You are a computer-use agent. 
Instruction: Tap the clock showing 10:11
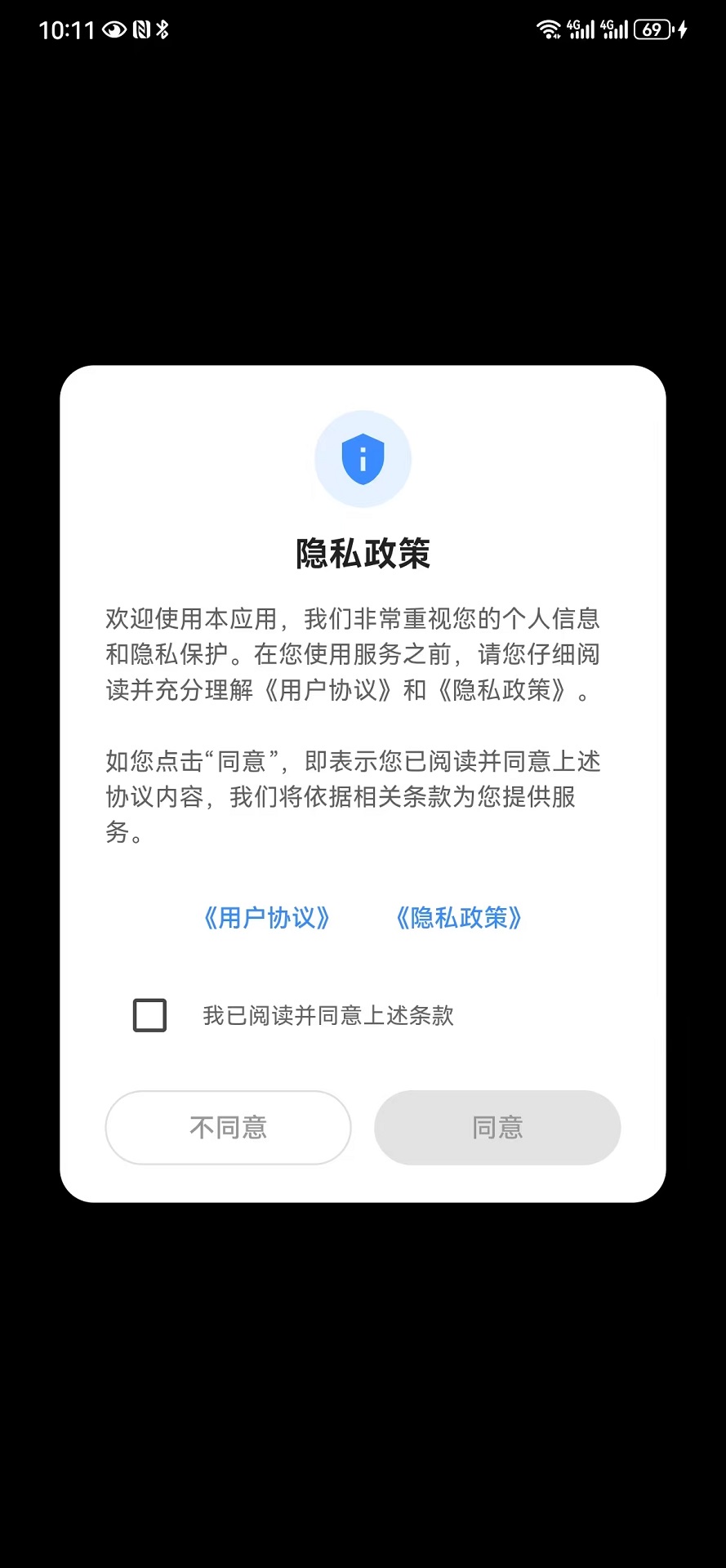click(x=65, y=29)
